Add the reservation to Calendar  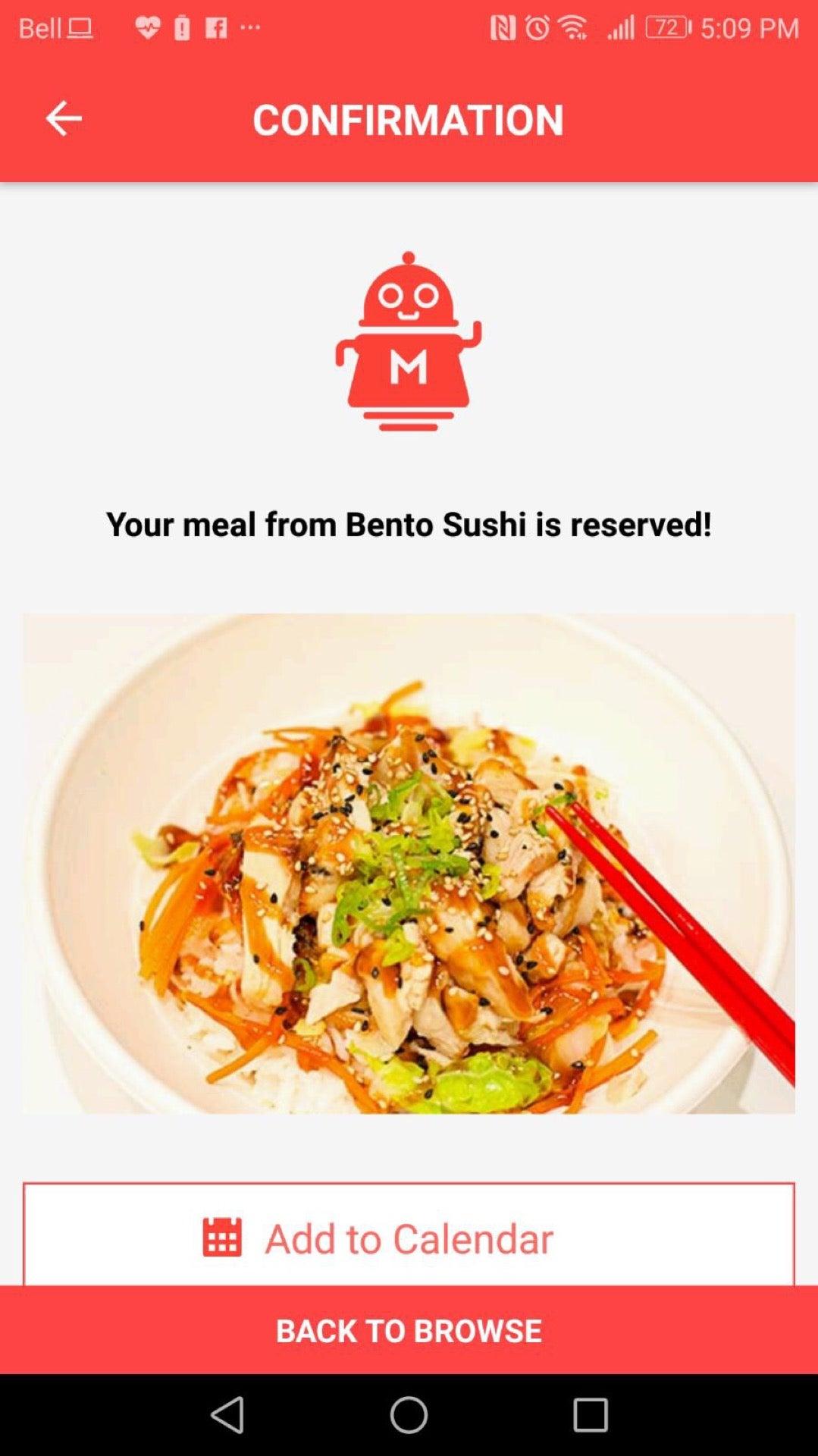[409, 1236]
